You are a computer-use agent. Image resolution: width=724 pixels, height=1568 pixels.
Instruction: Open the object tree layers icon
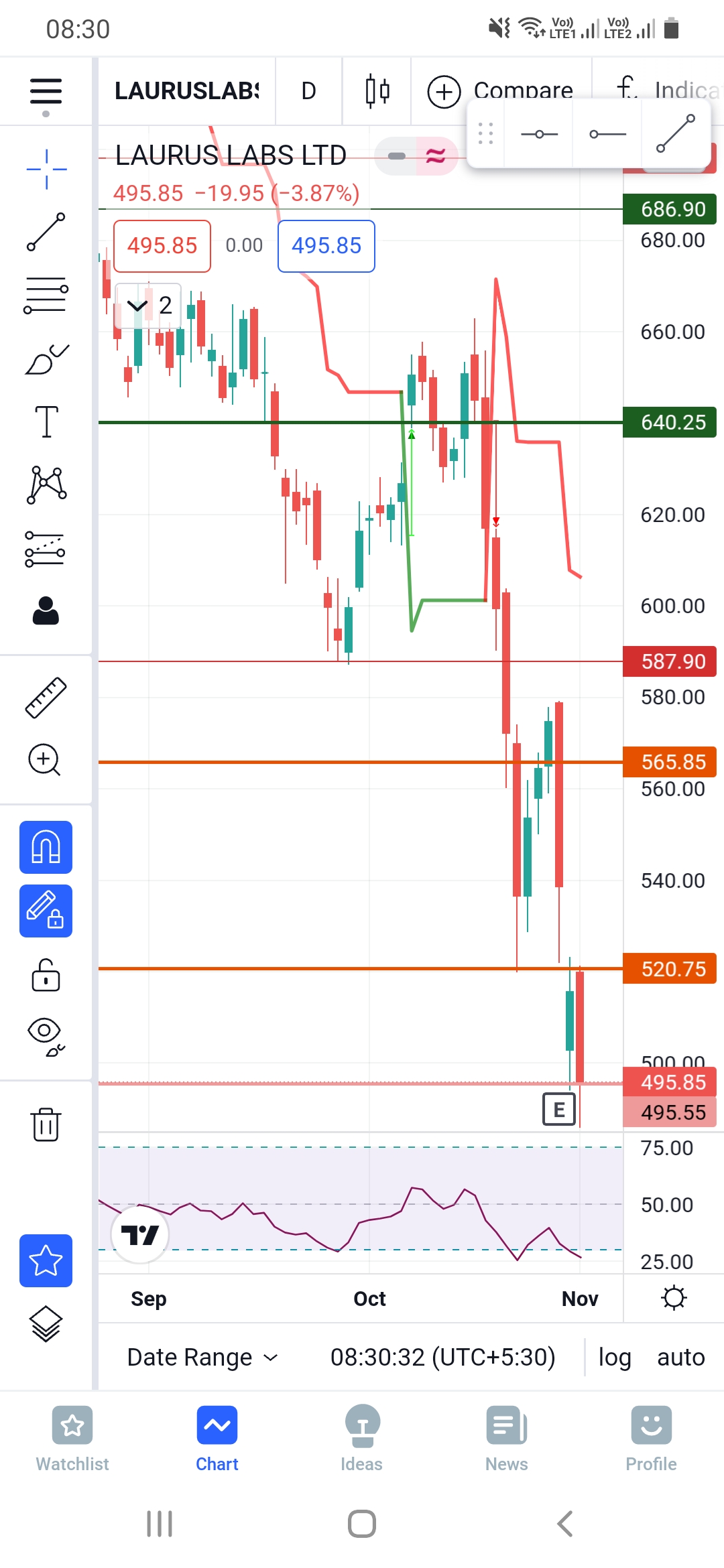tap(46, 1325)
